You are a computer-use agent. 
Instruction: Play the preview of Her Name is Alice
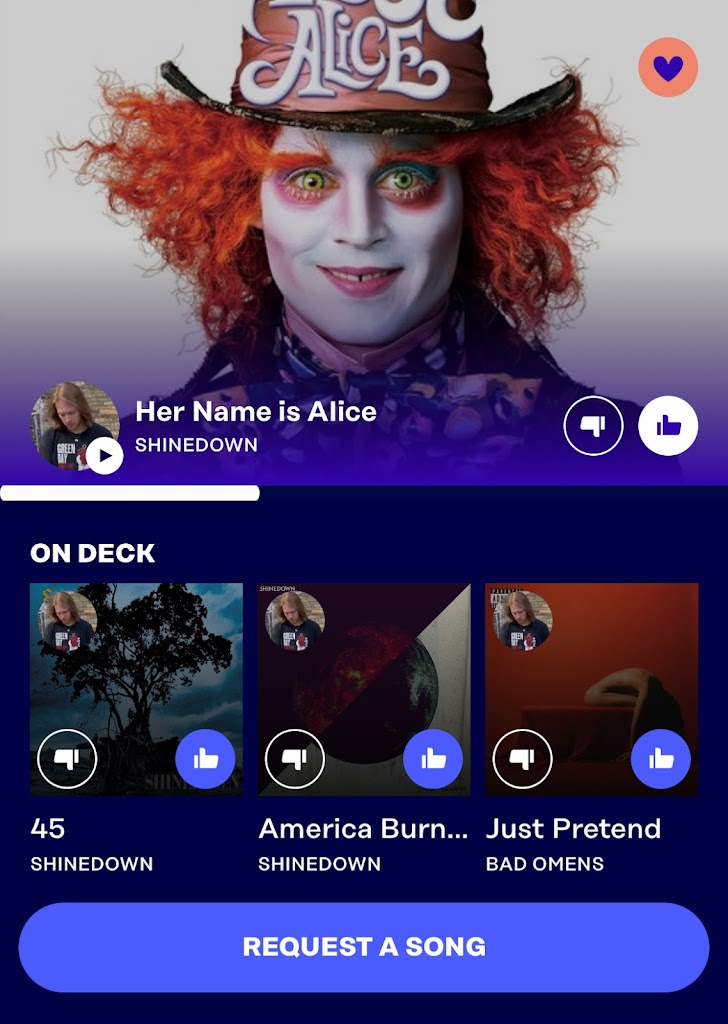(x=104, y=456)
